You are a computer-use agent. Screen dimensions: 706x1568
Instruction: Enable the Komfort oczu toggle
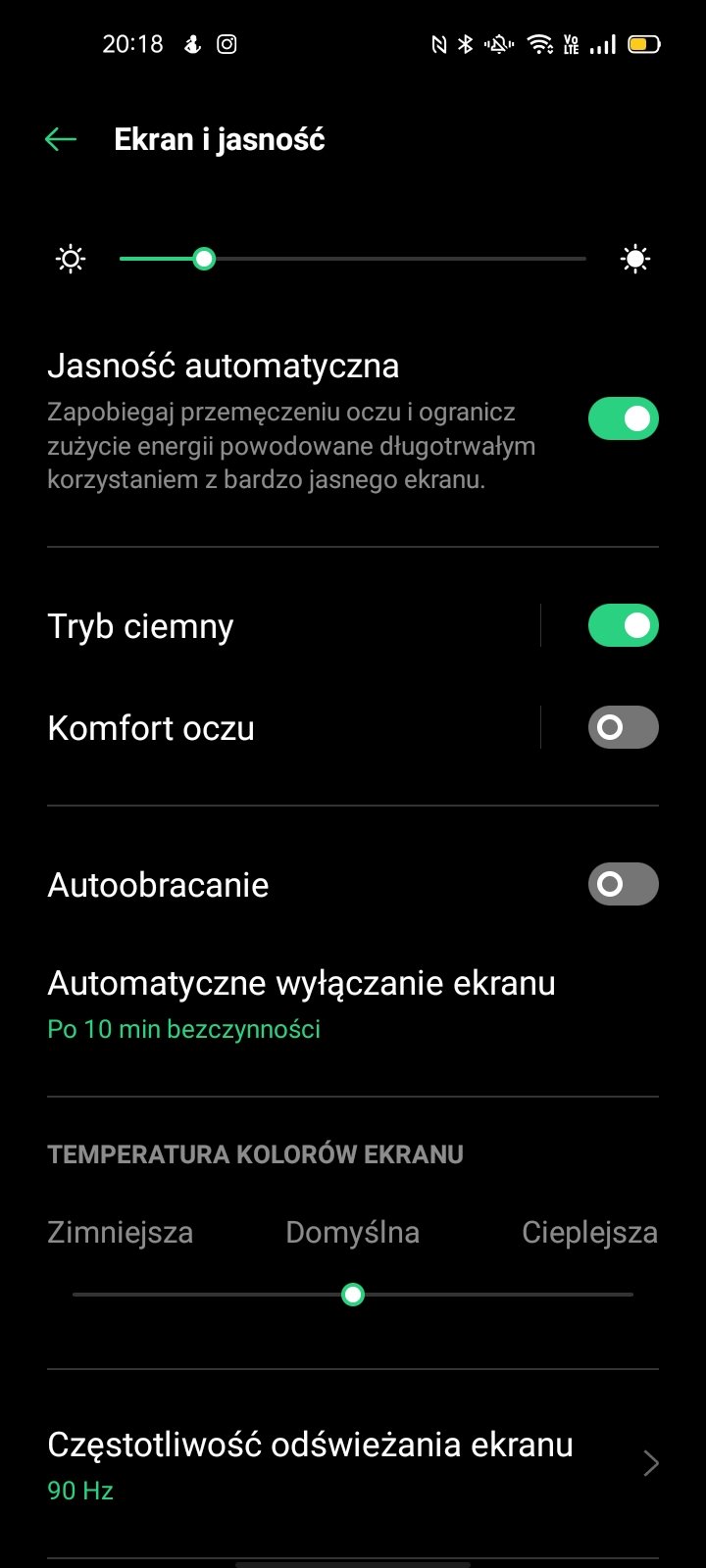[623, 727]
